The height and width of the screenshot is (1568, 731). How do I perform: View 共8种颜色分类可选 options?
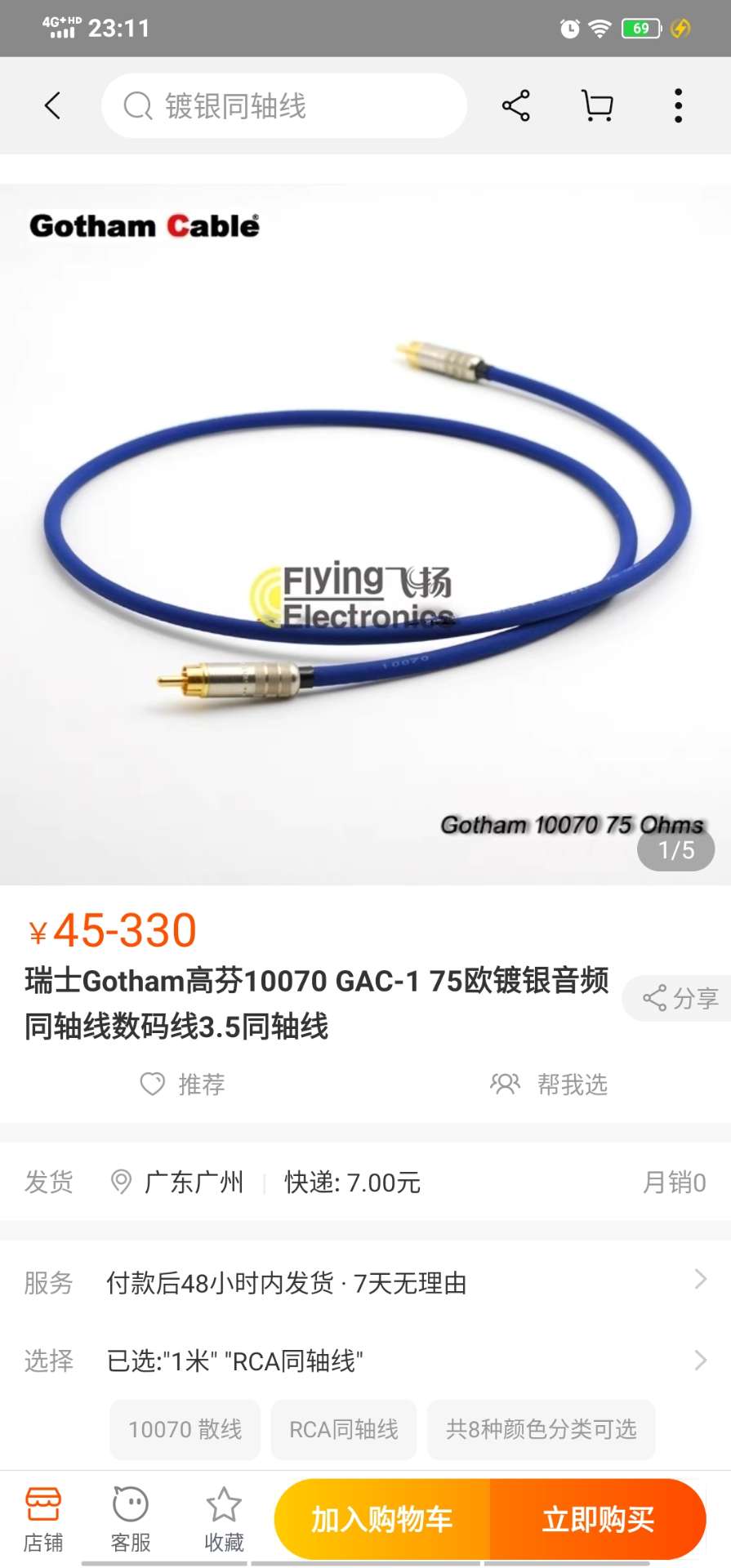(541, 1429)
